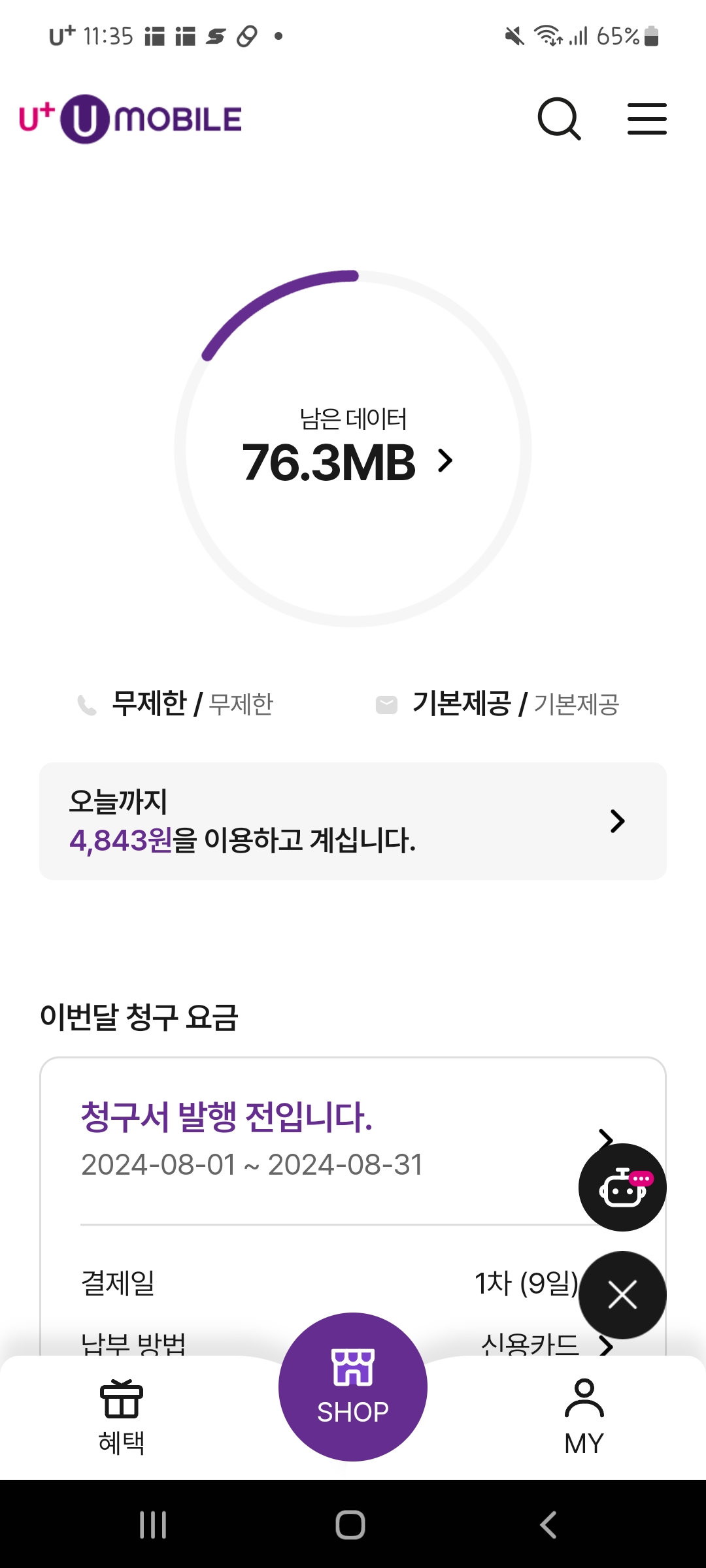This screenshot has width=706, height=1568.
Task: Tap the U+ U Mobile logo
Action: click(x=131, y=119)
